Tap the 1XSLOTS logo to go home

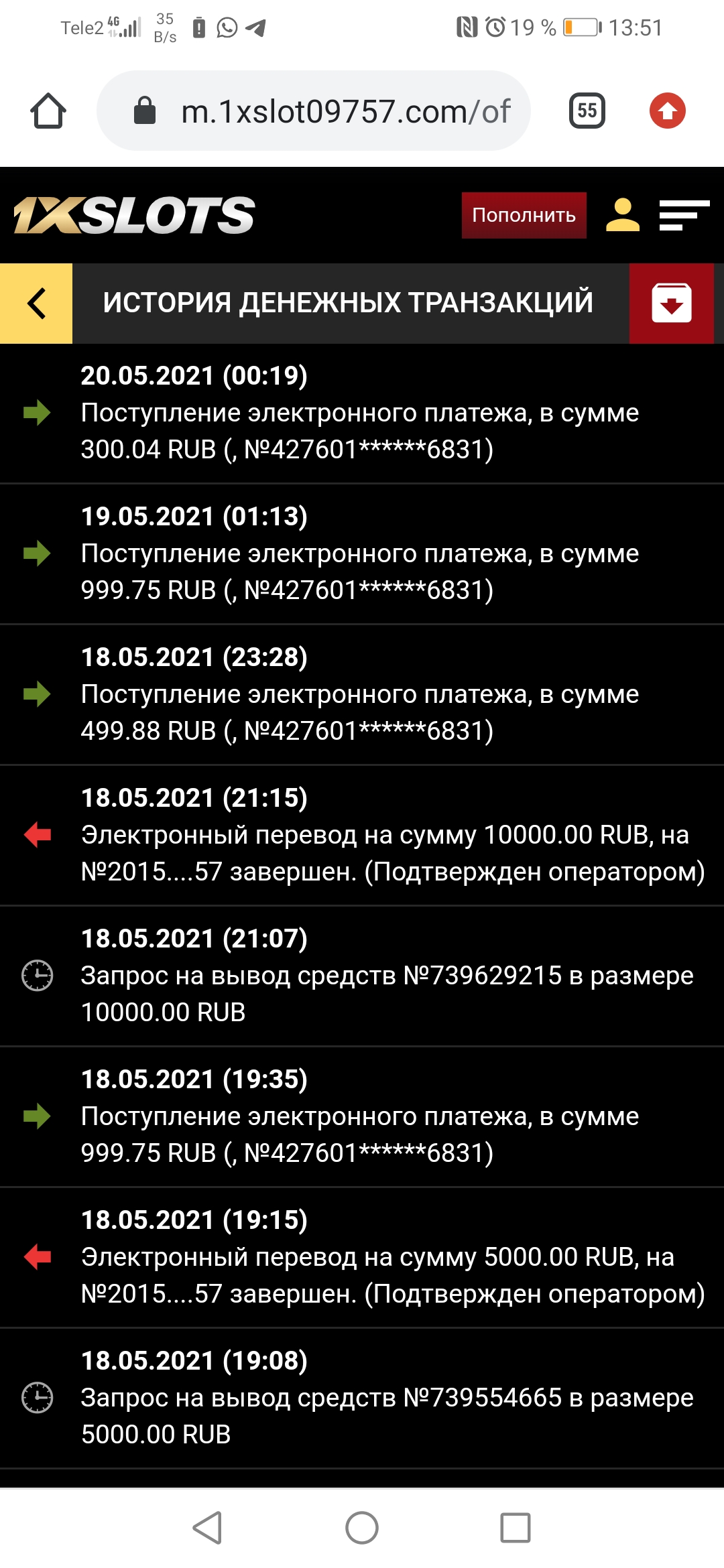[134, 215]
